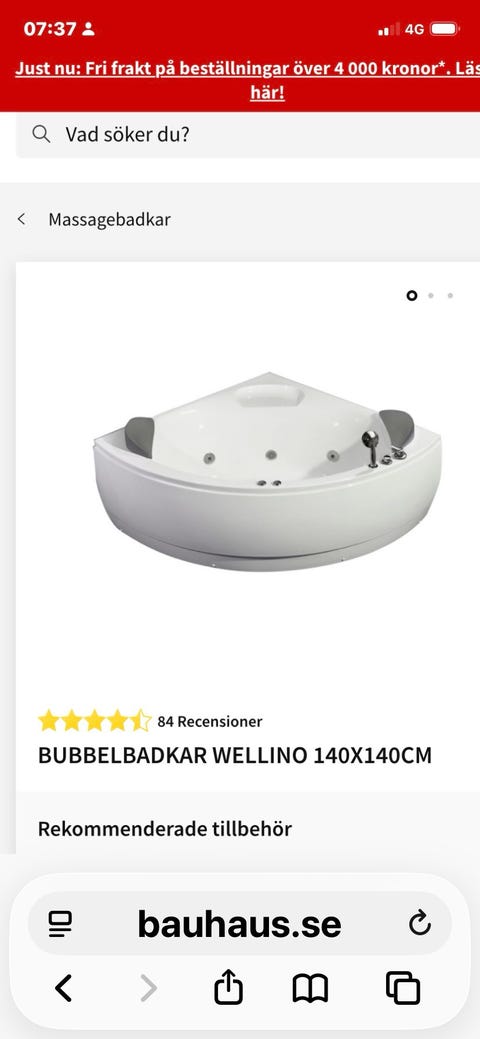Image resolution: width=480 pixels, height=1039 pixels.
Task: Show all open browser tabs
Action: click(x=403, y=988)
